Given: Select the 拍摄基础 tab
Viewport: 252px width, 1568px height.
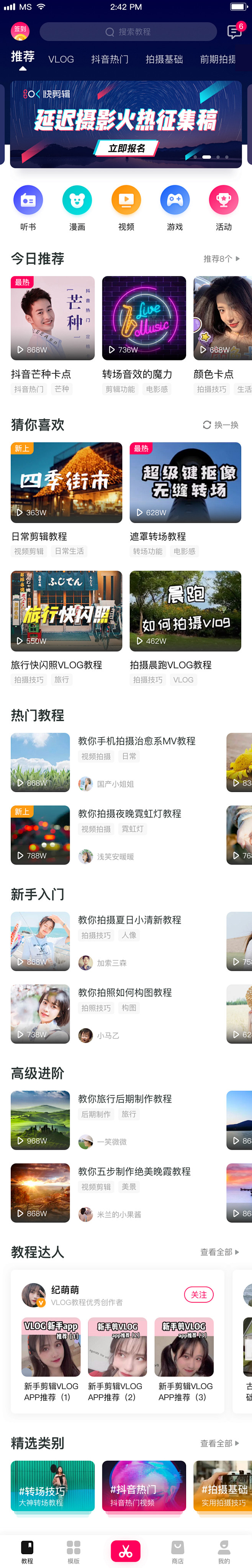Looking at the screenshot, I should (x=164, y=60).
